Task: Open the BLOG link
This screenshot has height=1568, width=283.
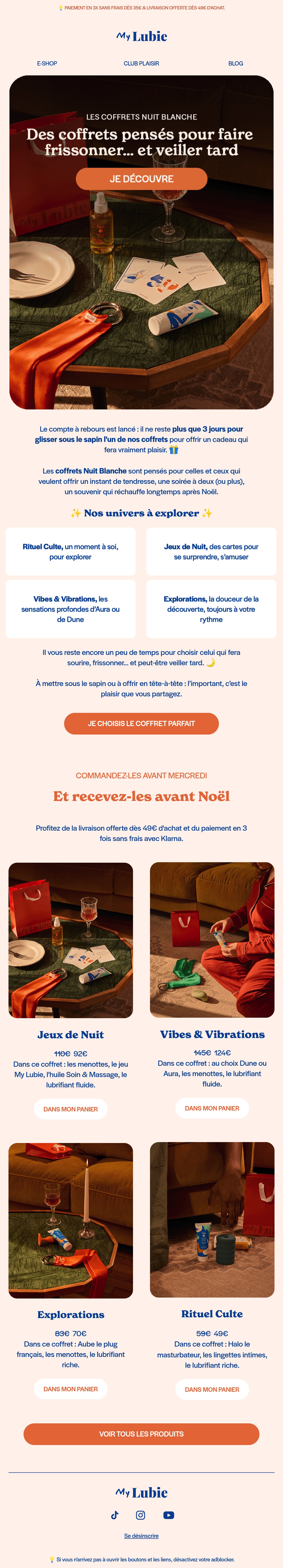Action: (x=235, y=63)
